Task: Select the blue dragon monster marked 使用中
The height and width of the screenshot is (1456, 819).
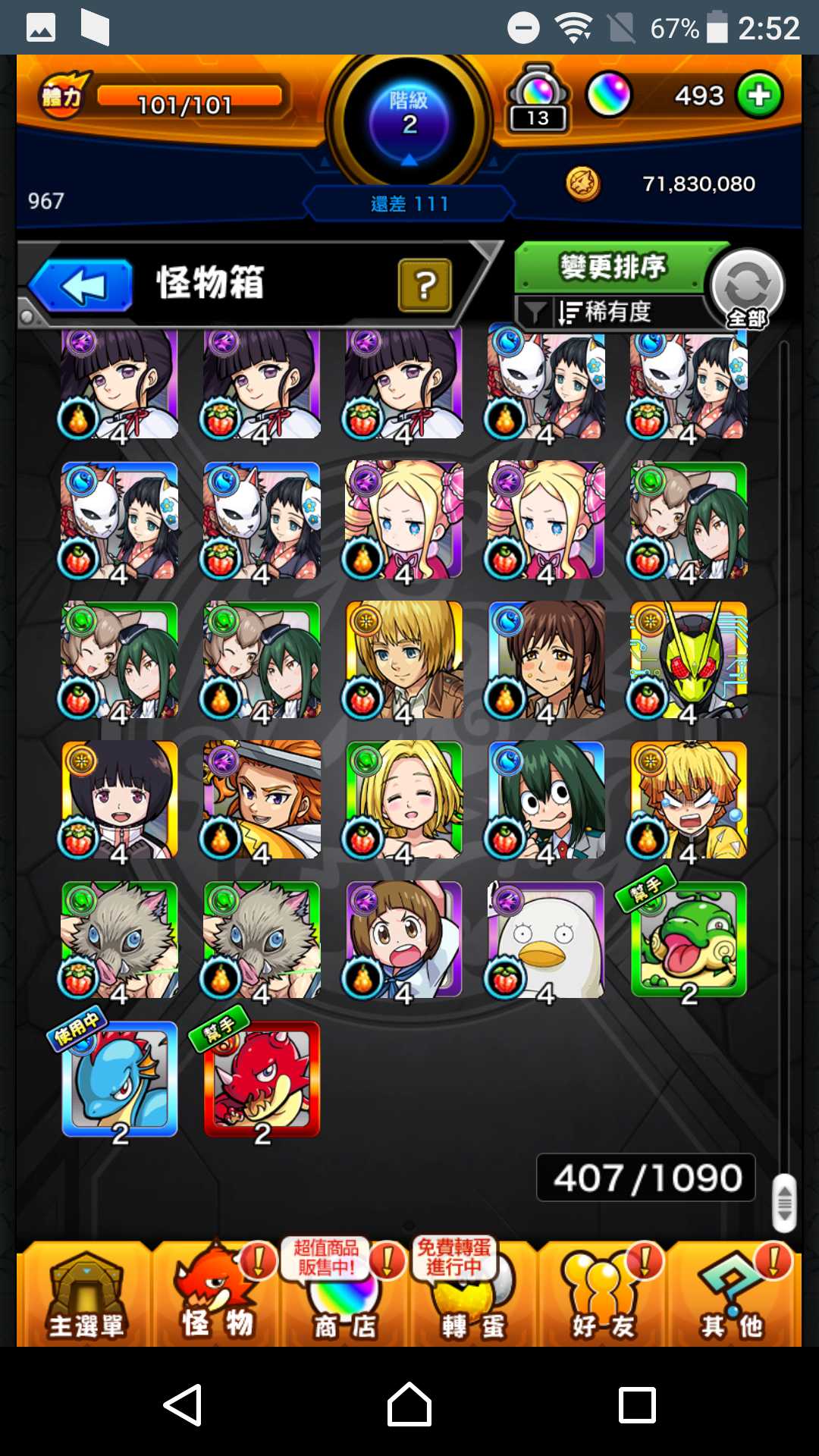Action: tap(120, 1080)
